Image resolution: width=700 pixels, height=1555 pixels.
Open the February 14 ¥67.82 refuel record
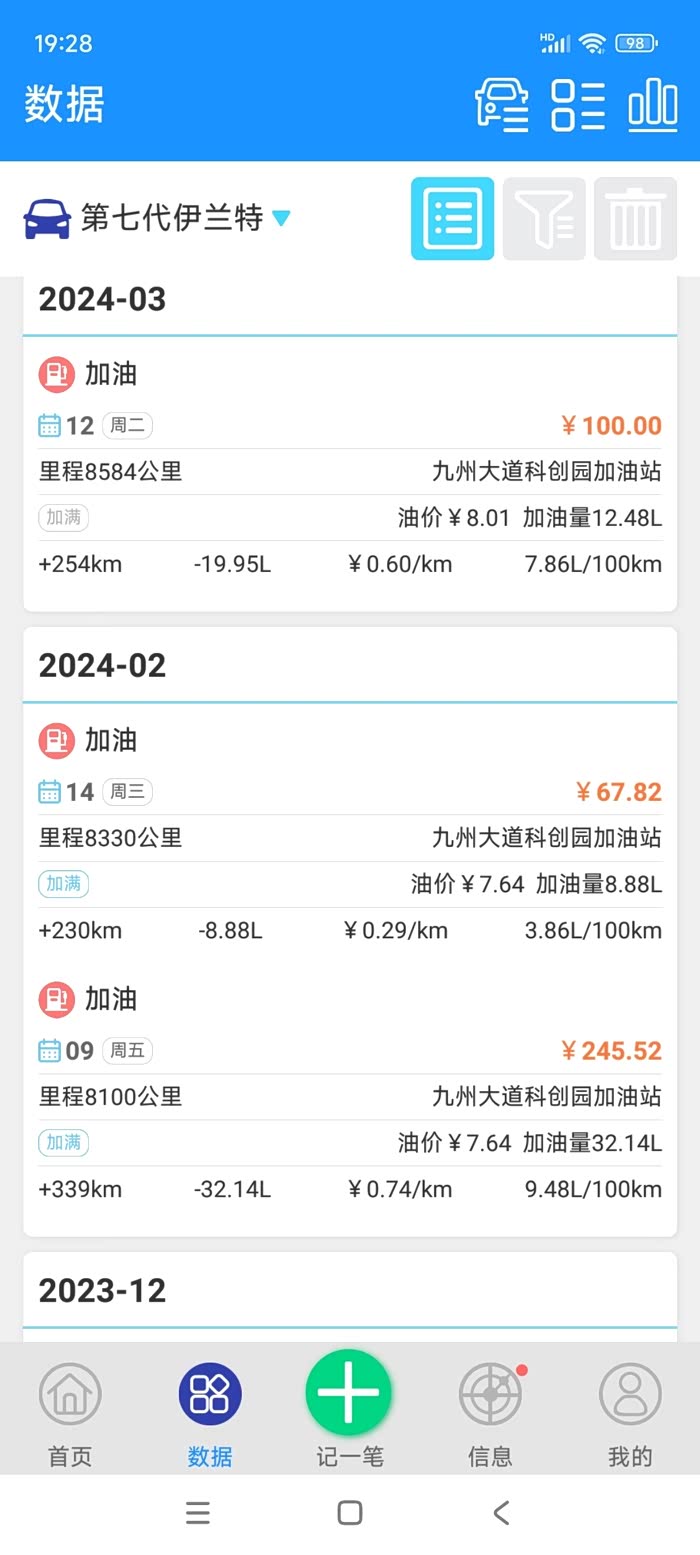click(350, 836)
